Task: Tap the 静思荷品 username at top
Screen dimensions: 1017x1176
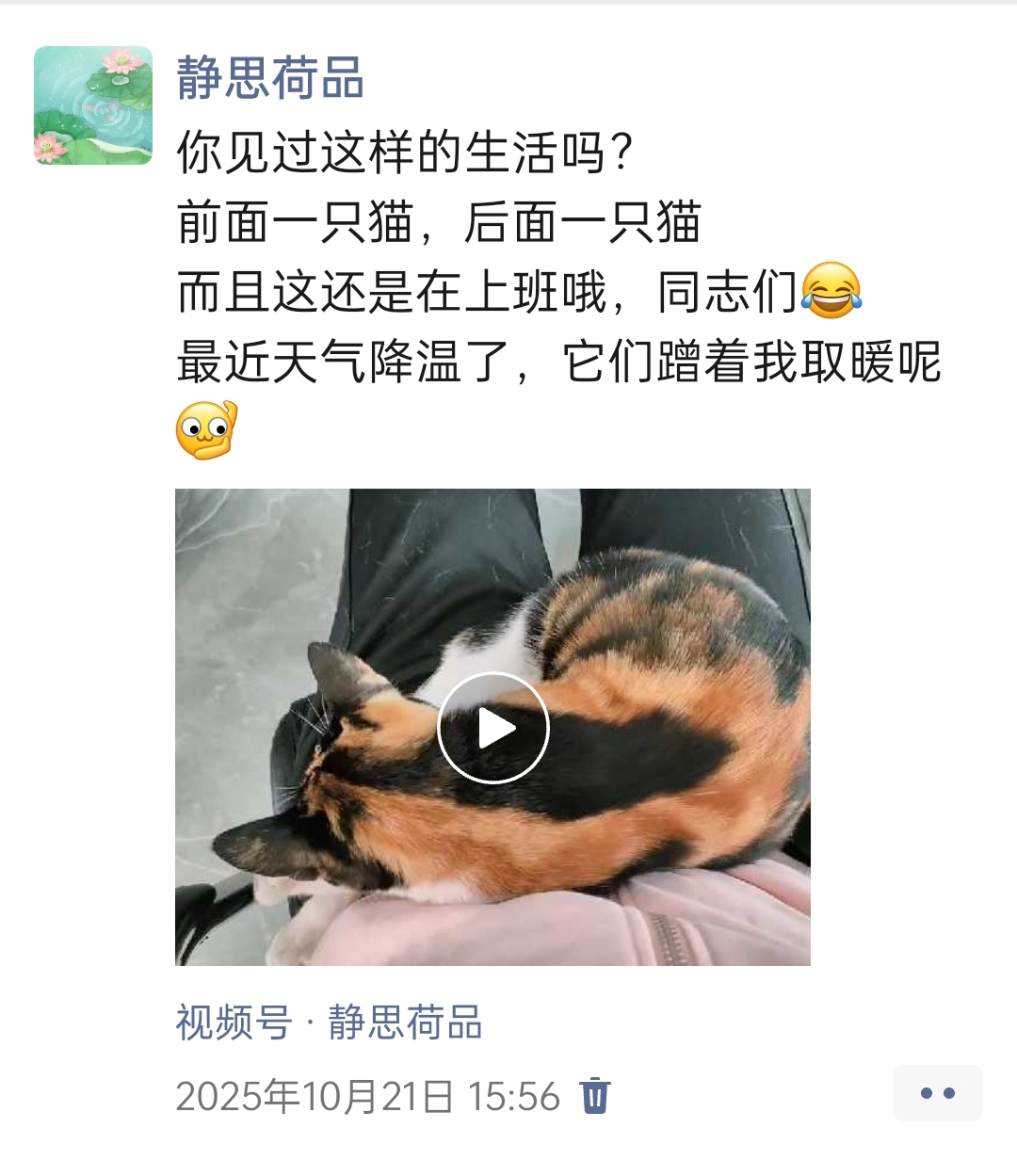Action: tap(270, 77)
